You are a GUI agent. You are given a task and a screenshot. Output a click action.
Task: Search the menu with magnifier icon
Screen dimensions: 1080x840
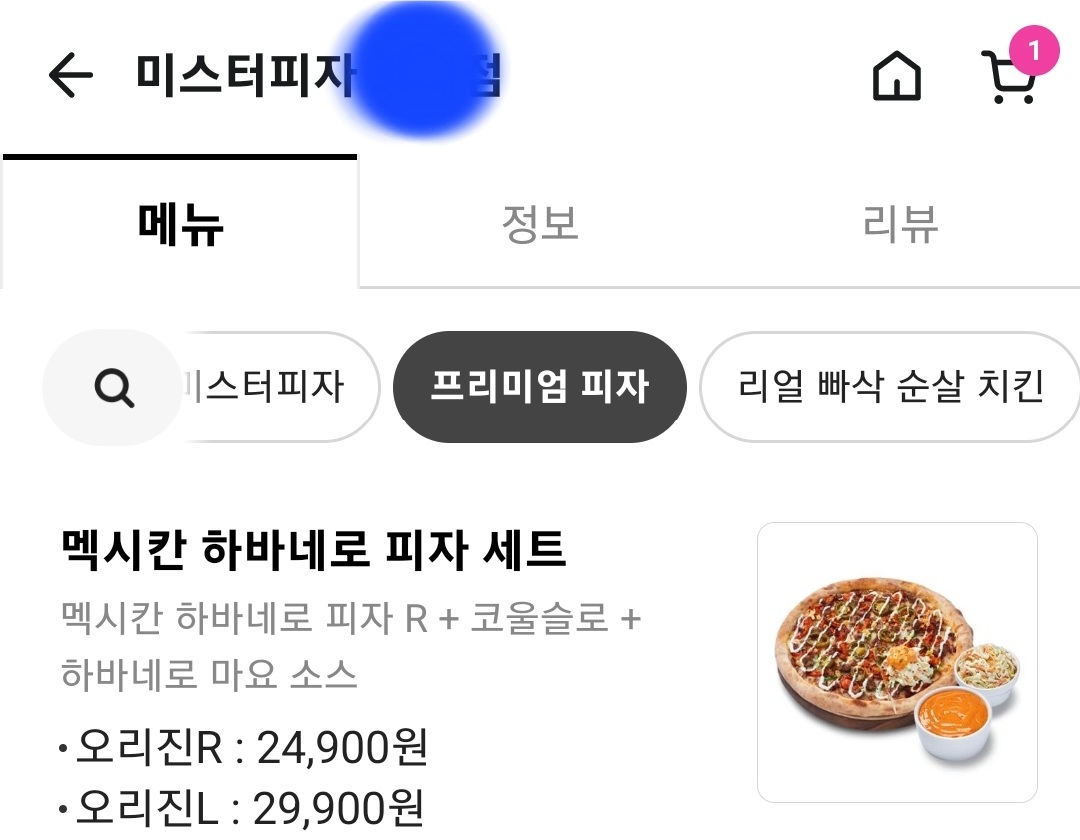(x=114, y=387)
